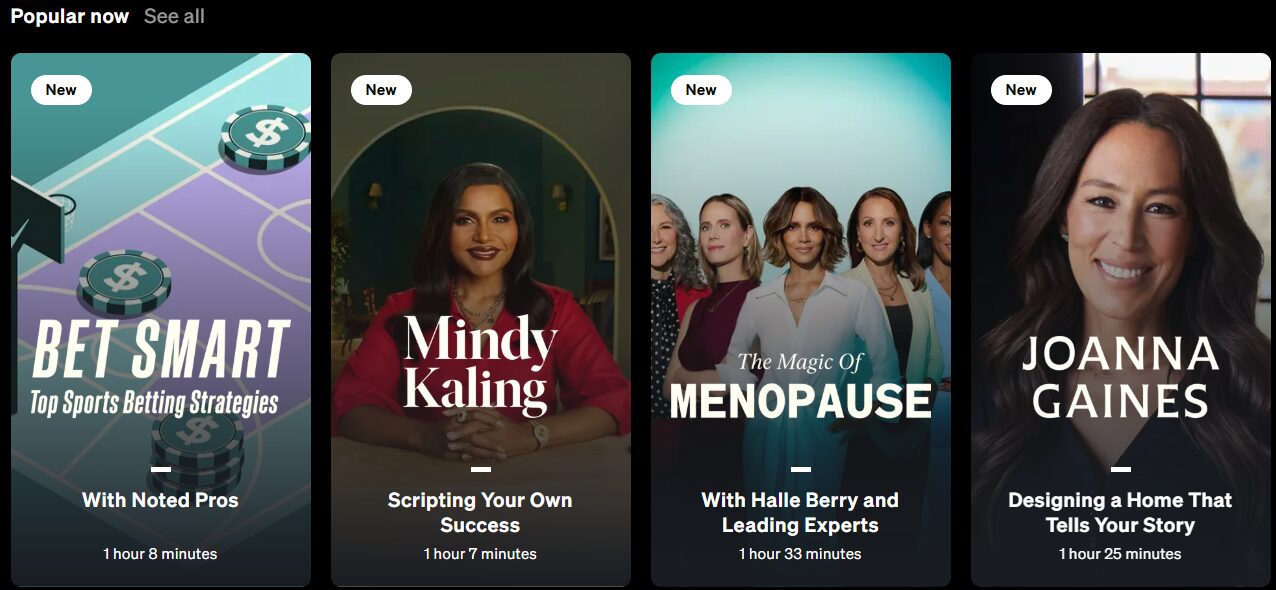1276x590 pixels.
Task: Open Mindy Kaling's Scripting Your Own Success
Action: click(x=480, y=320)
